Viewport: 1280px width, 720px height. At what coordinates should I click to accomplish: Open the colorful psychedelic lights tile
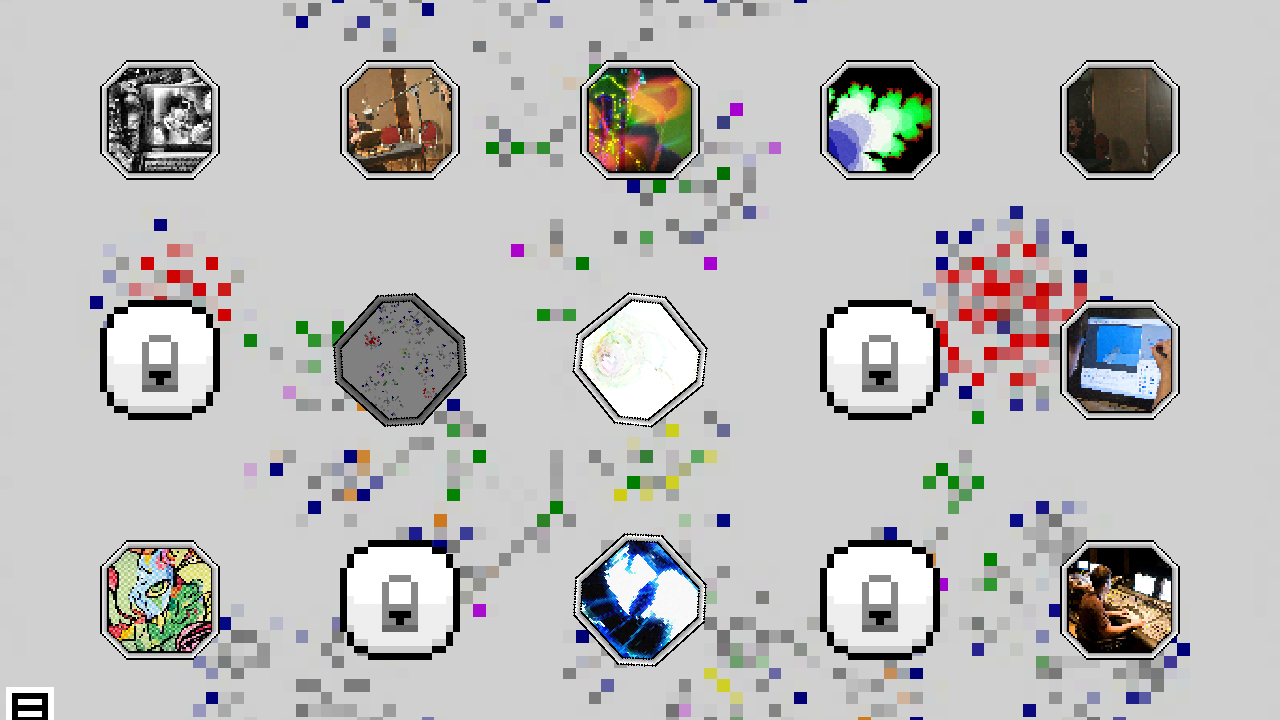point(640,120)
